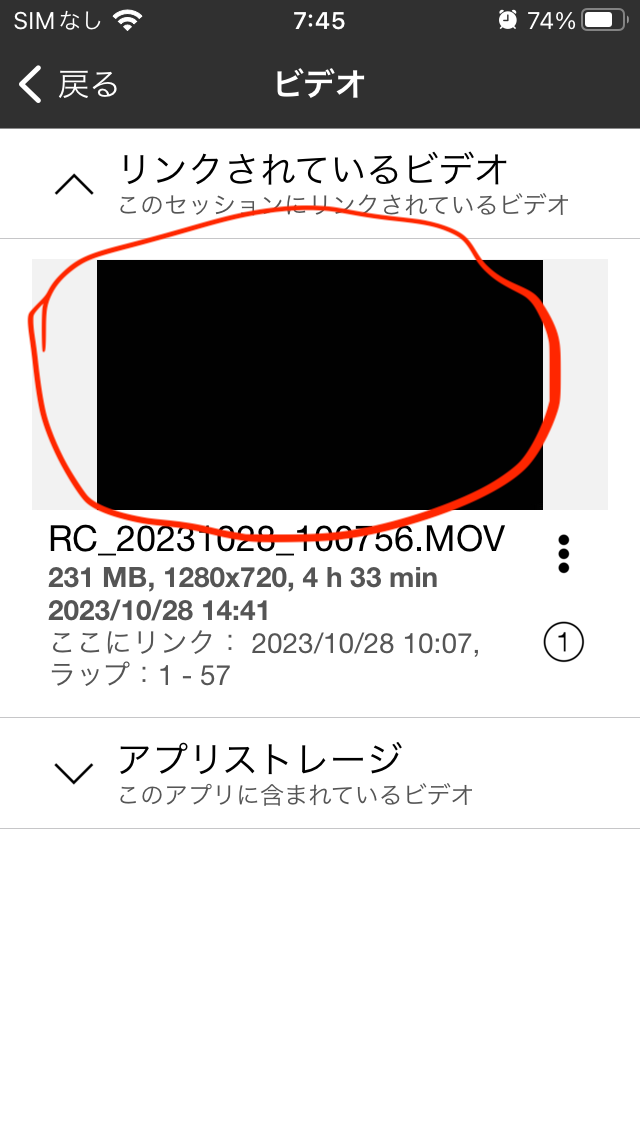Go back with the 戻る button
The image size is (640, 1136).
pos(68,85)
